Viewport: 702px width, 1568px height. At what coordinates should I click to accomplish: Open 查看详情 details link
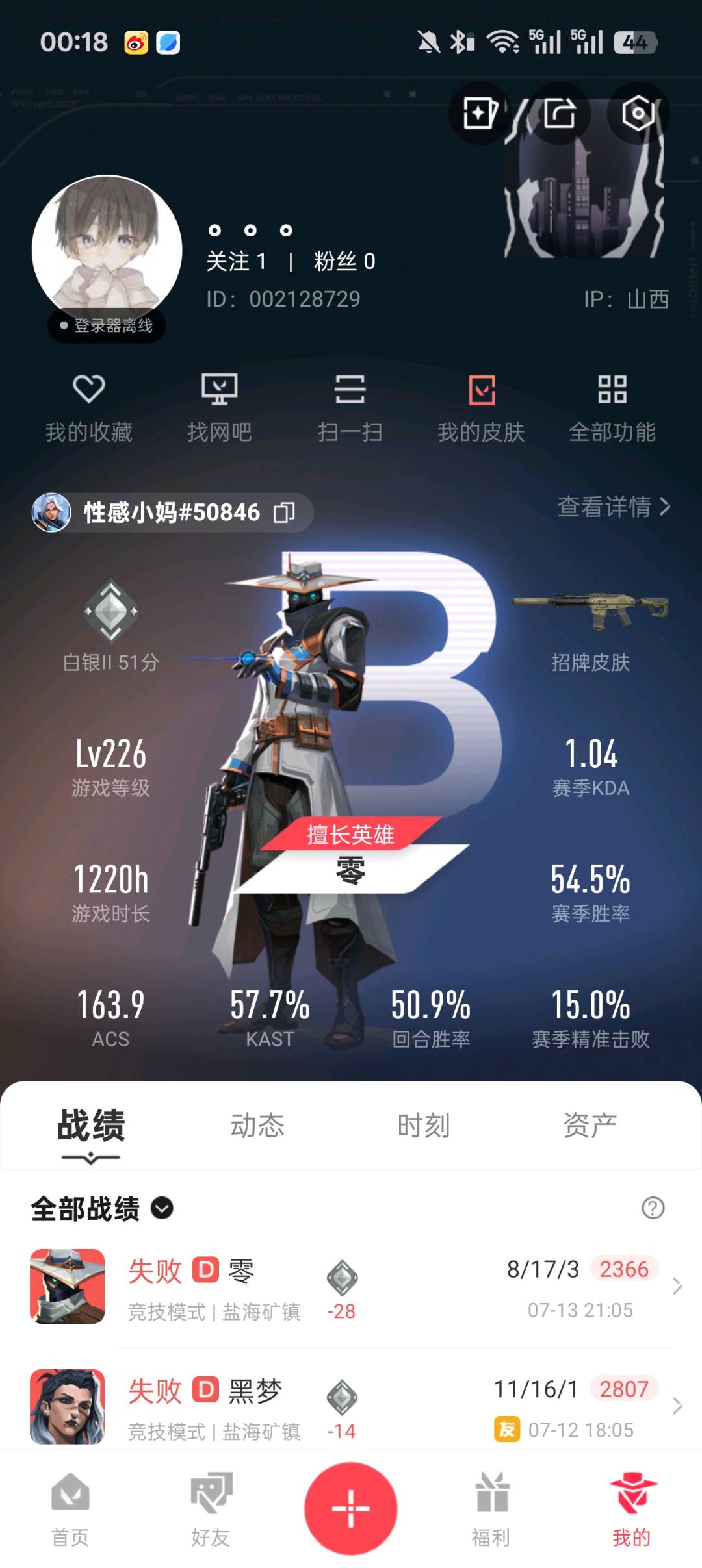pos(614,507)
